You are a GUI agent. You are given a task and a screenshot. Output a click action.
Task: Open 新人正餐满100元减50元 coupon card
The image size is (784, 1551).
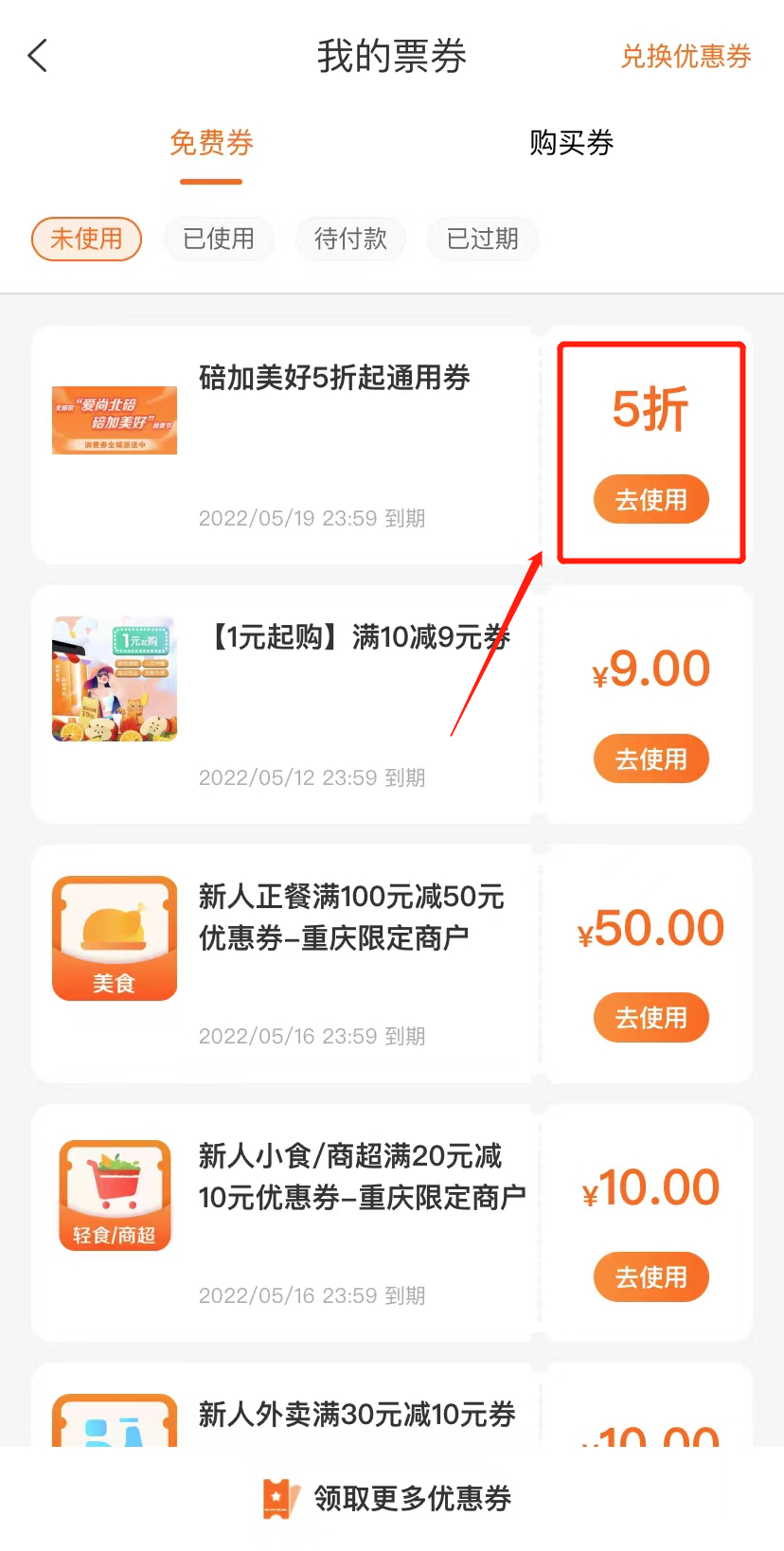click(350, 917)
